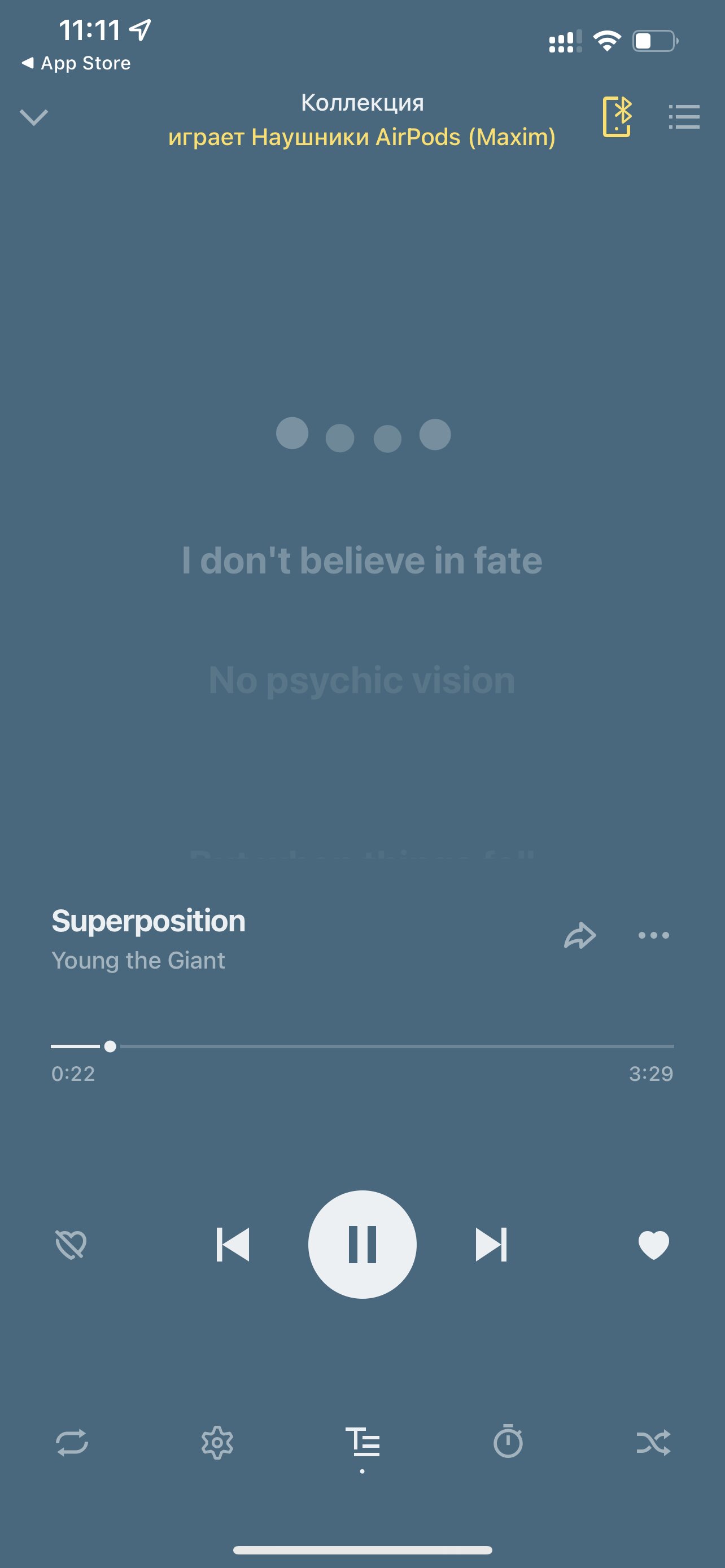This screenshot has height=1568, width=725.
Task: Dislike this track with the crossed heart
Action: click(x=71, y=1244)
